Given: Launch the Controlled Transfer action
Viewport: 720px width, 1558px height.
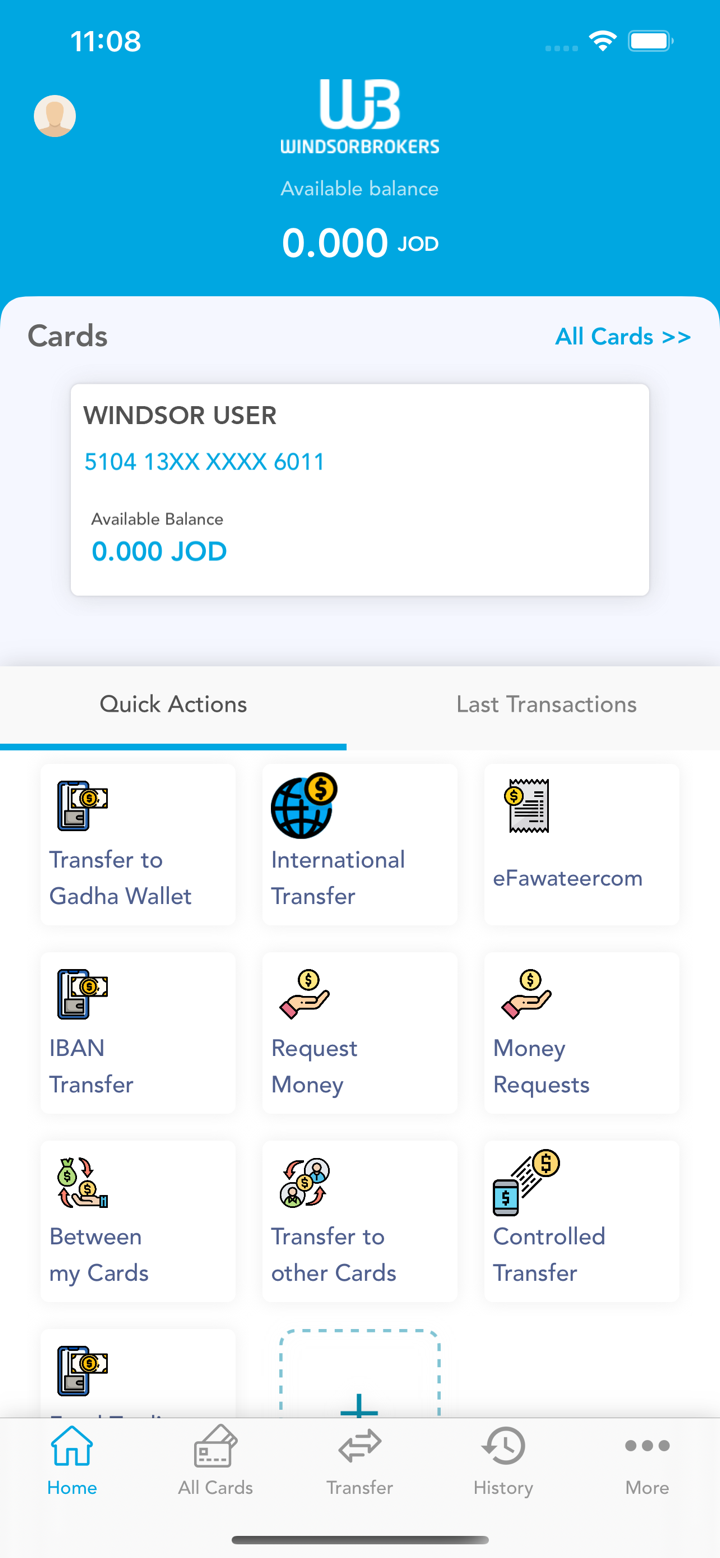Looking at the screenshot, I should pos(581,1221).
